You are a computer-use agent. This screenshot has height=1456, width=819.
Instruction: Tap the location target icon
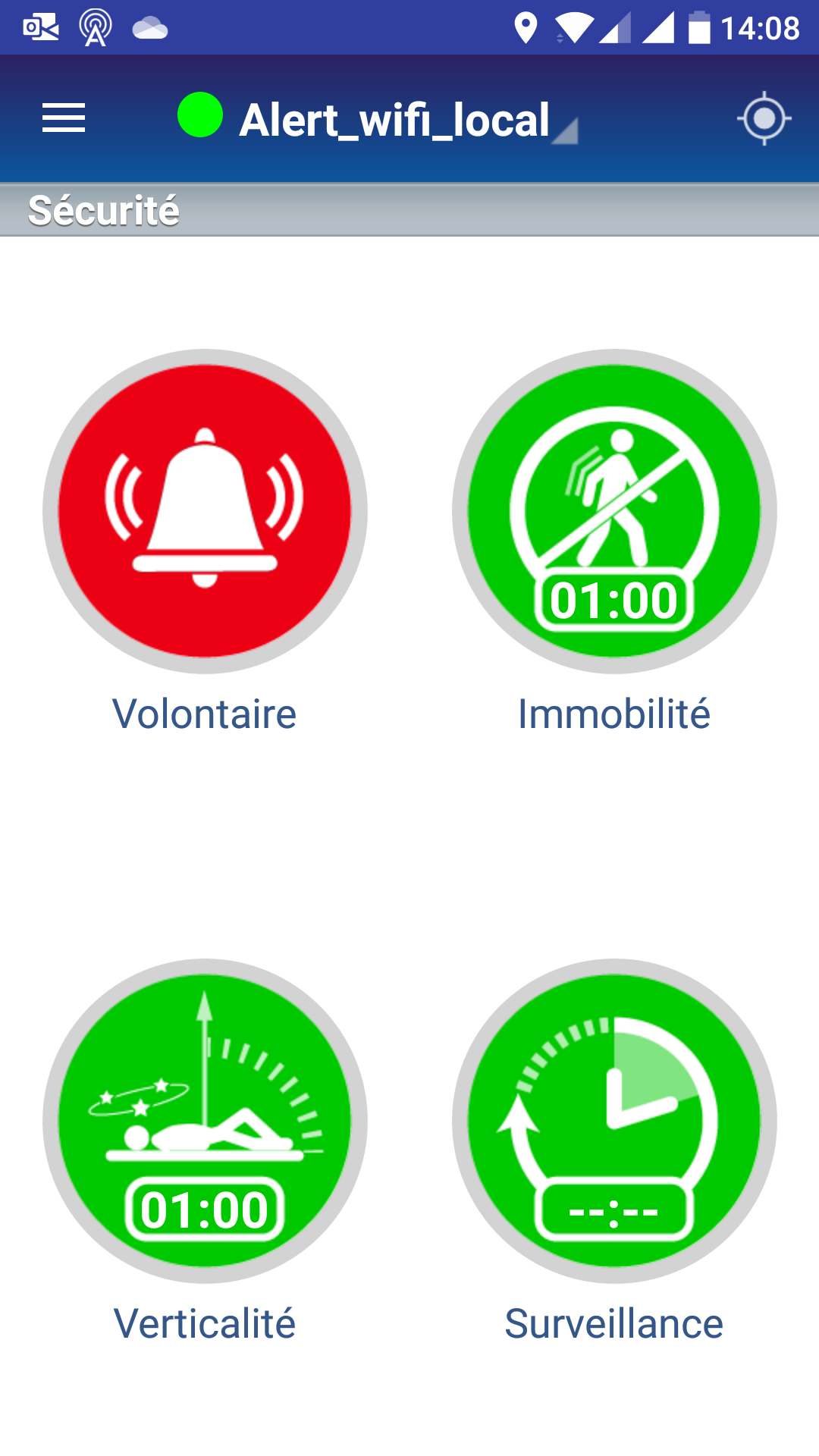(x=764, y=118)
